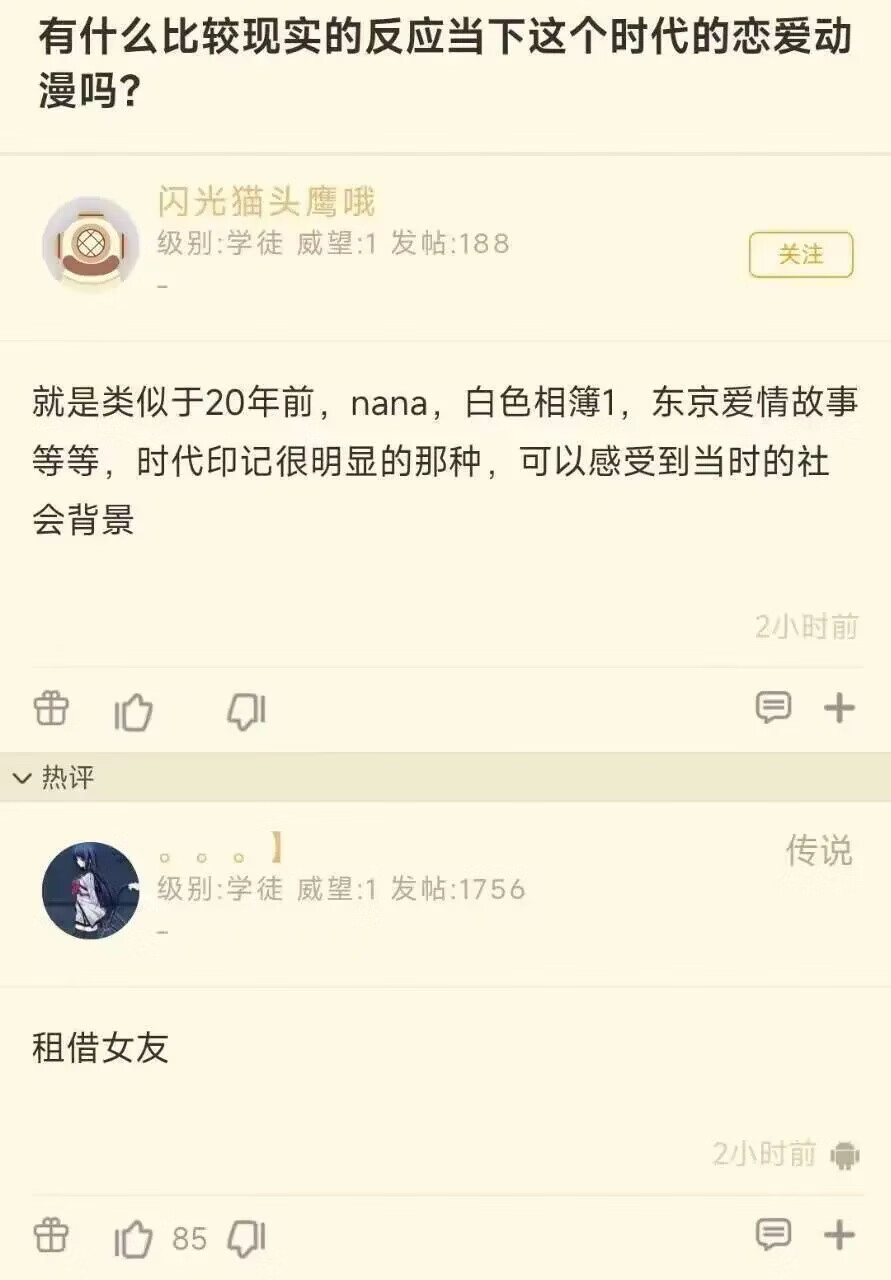891x1280 pixels.
Task: Open 闪光猫头鹰哦's profile avatar
Action: click(90, 245)
